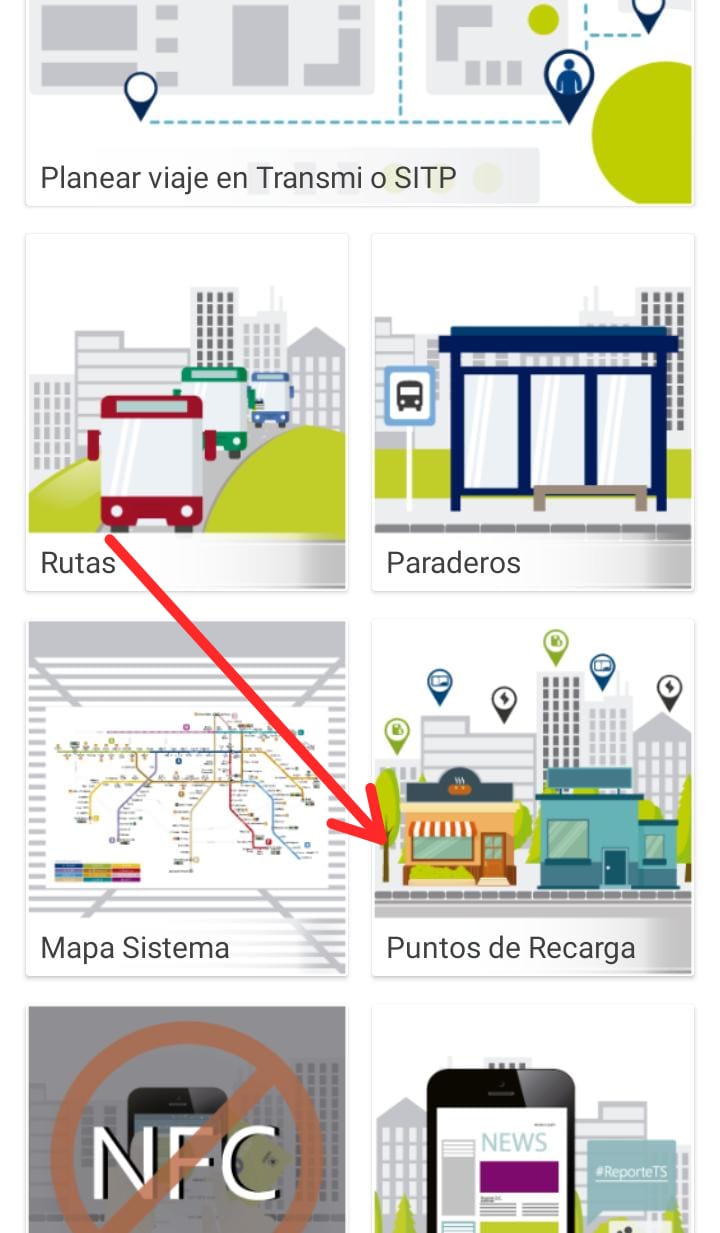Open the Paraderos tile

pos(532,412)
